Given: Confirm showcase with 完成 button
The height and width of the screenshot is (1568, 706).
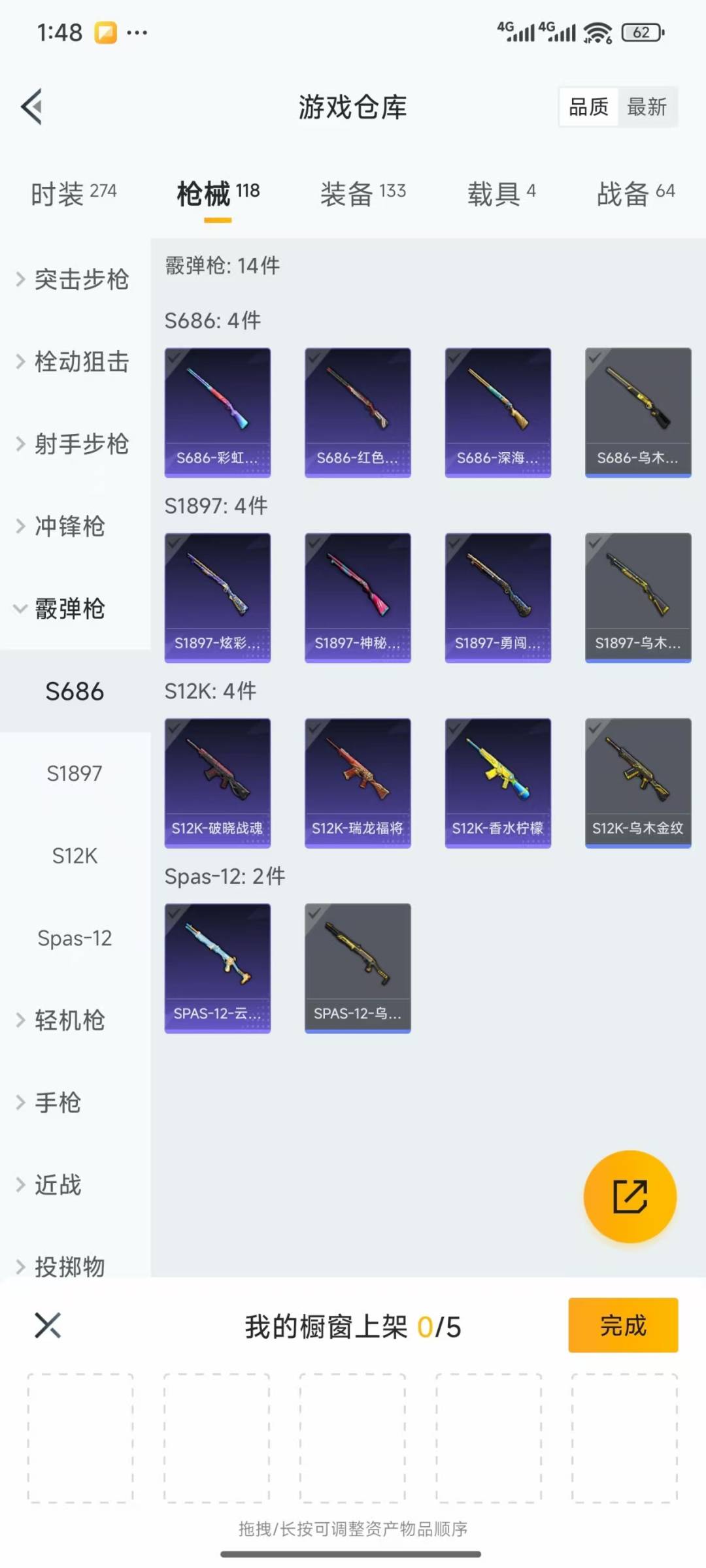Looking at the screenshot, I should 622,1325.
